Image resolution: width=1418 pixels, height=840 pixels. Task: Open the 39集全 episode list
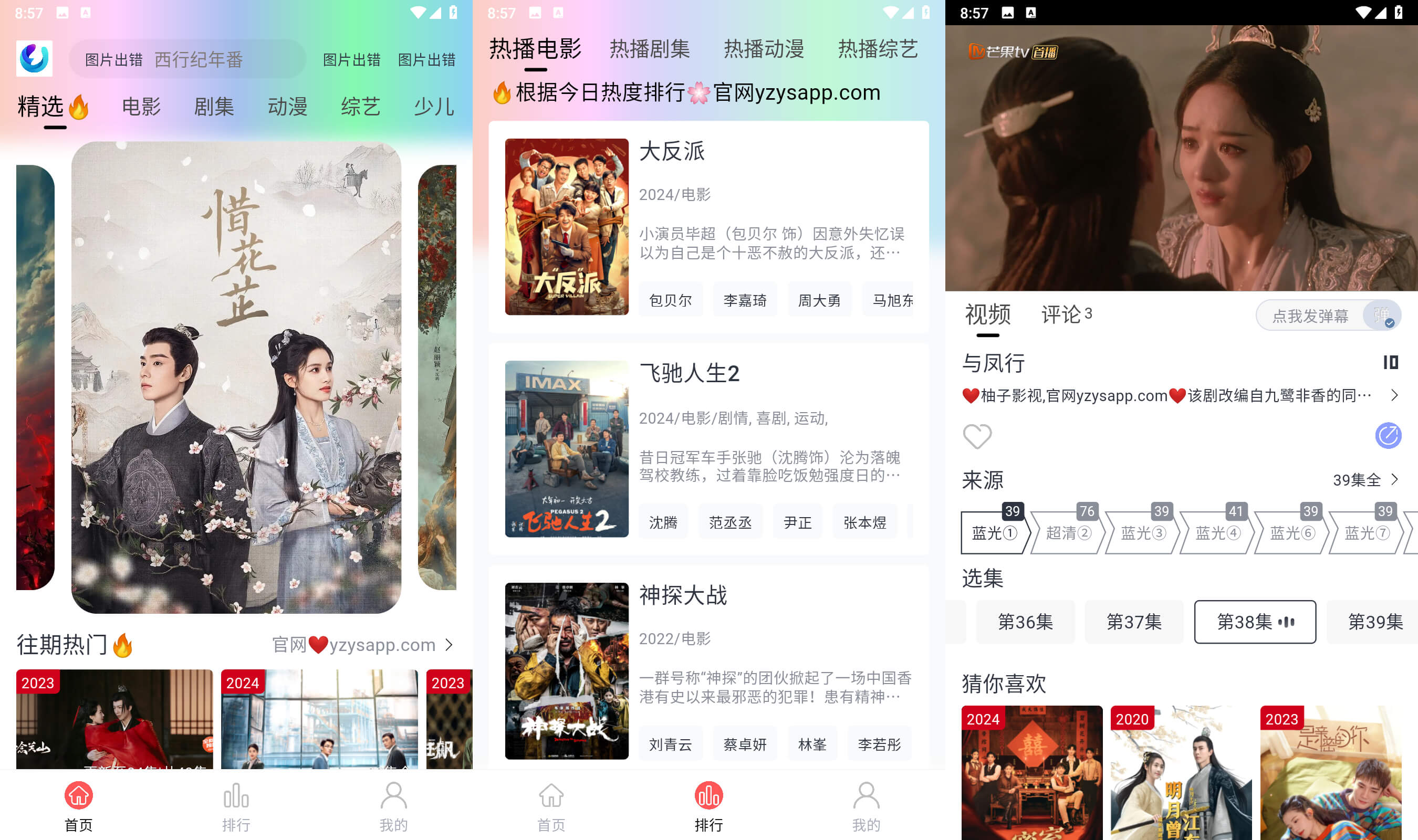[x=1365, y=480]
